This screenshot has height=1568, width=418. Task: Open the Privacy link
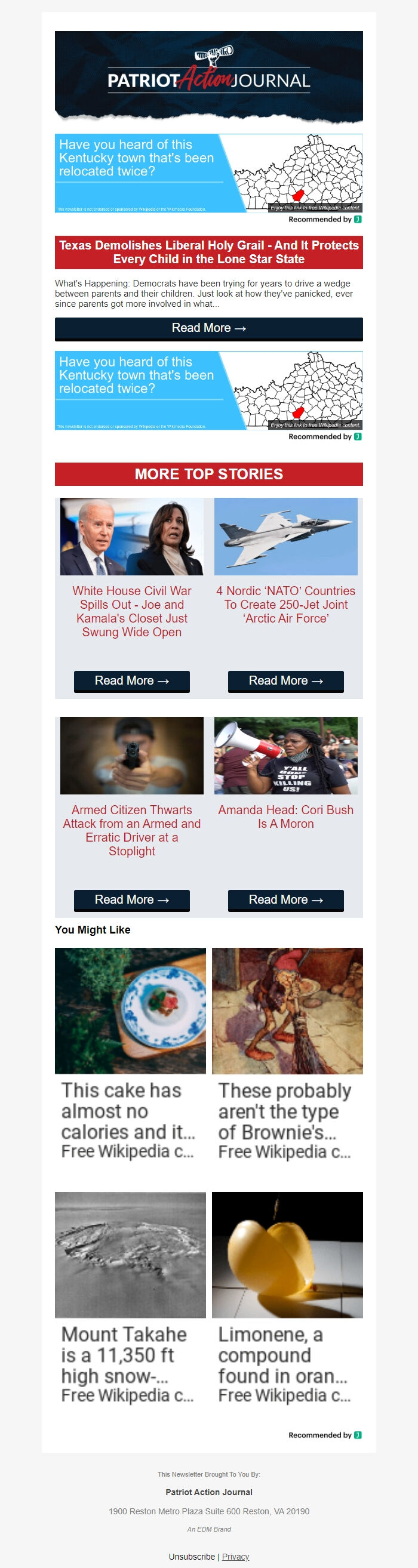point(235,1556)
